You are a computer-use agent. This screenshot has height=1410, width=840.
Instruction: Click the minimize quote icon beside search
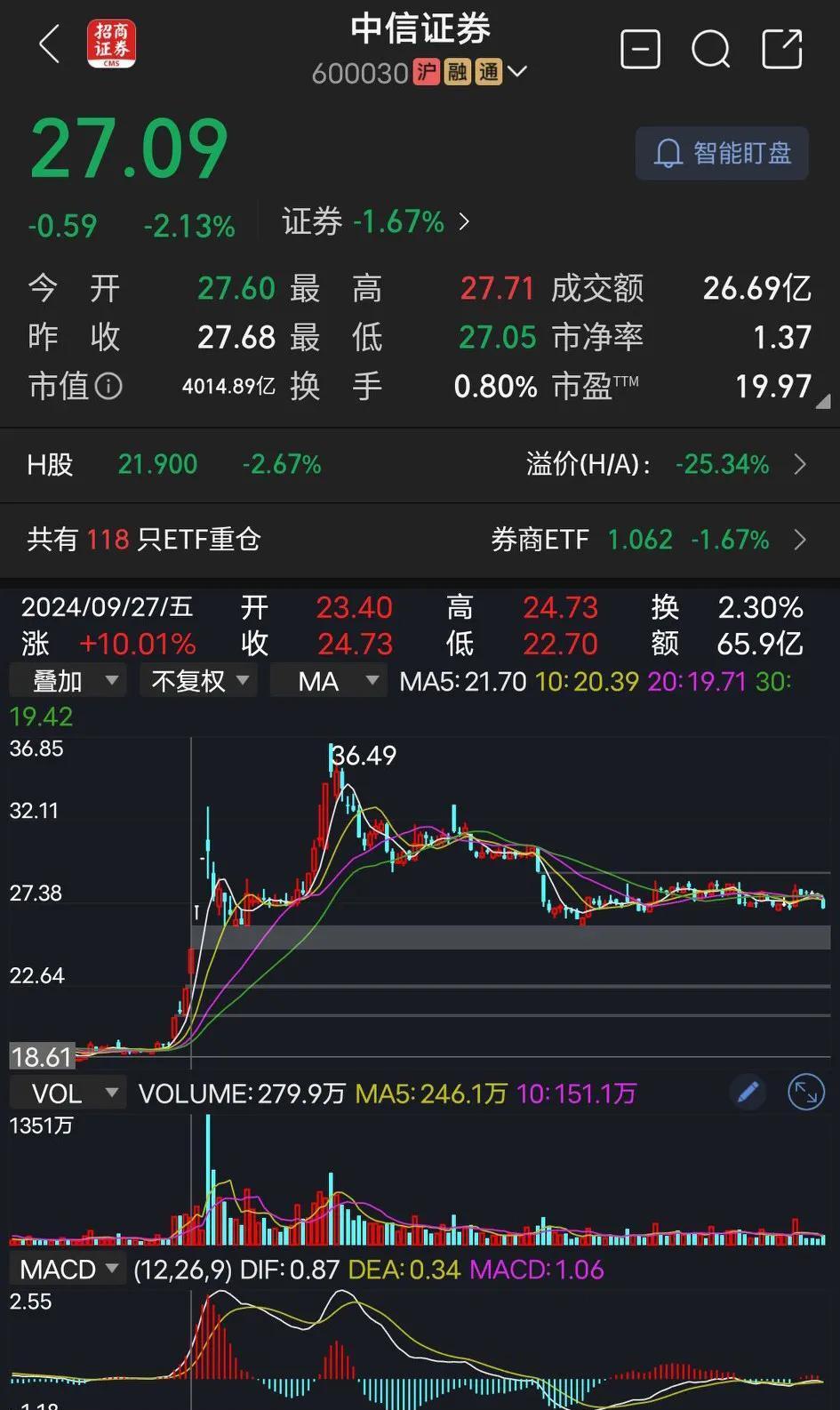point(639,49)
